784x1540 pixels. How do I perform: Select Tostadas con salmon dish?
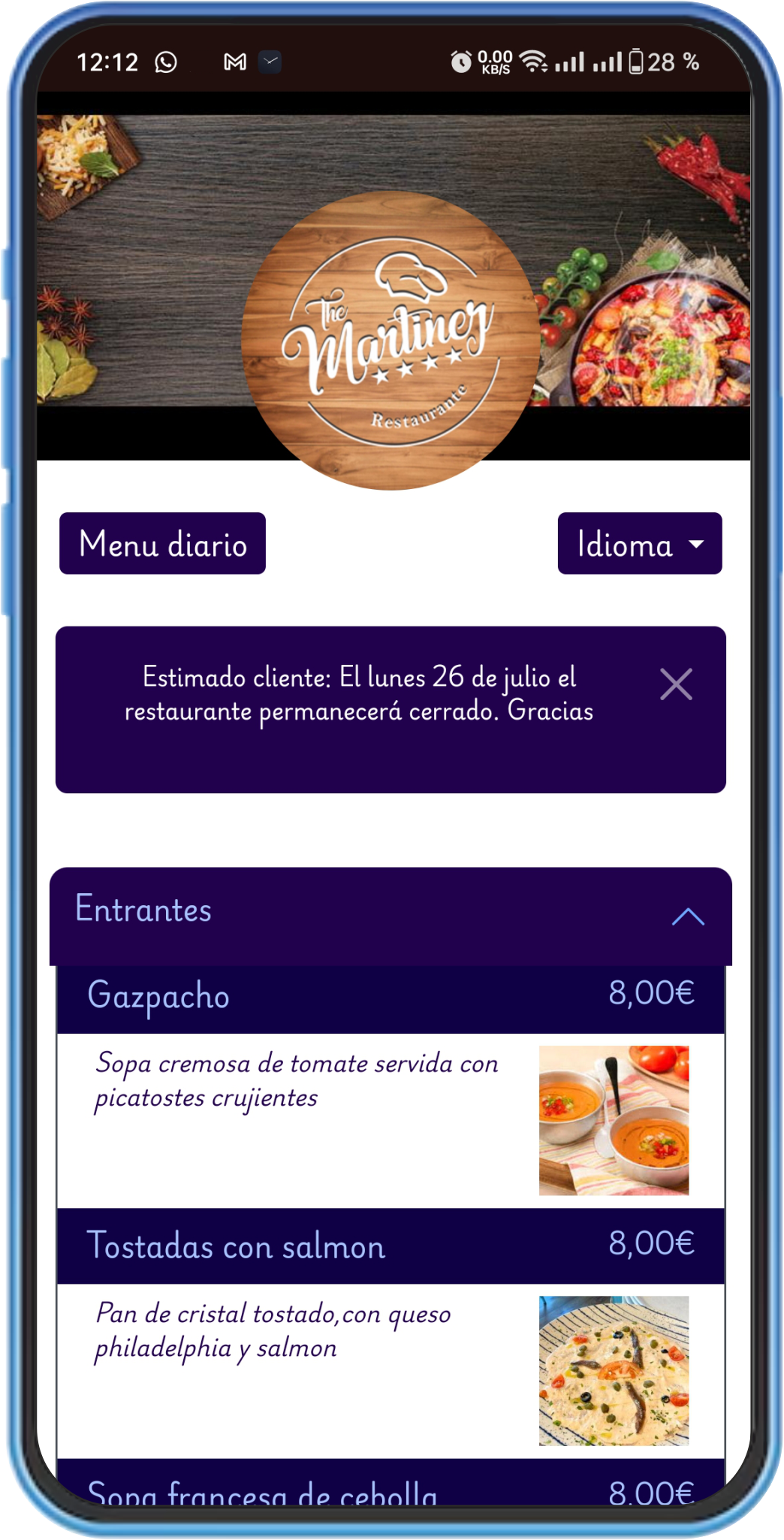tap(236, 1246)
